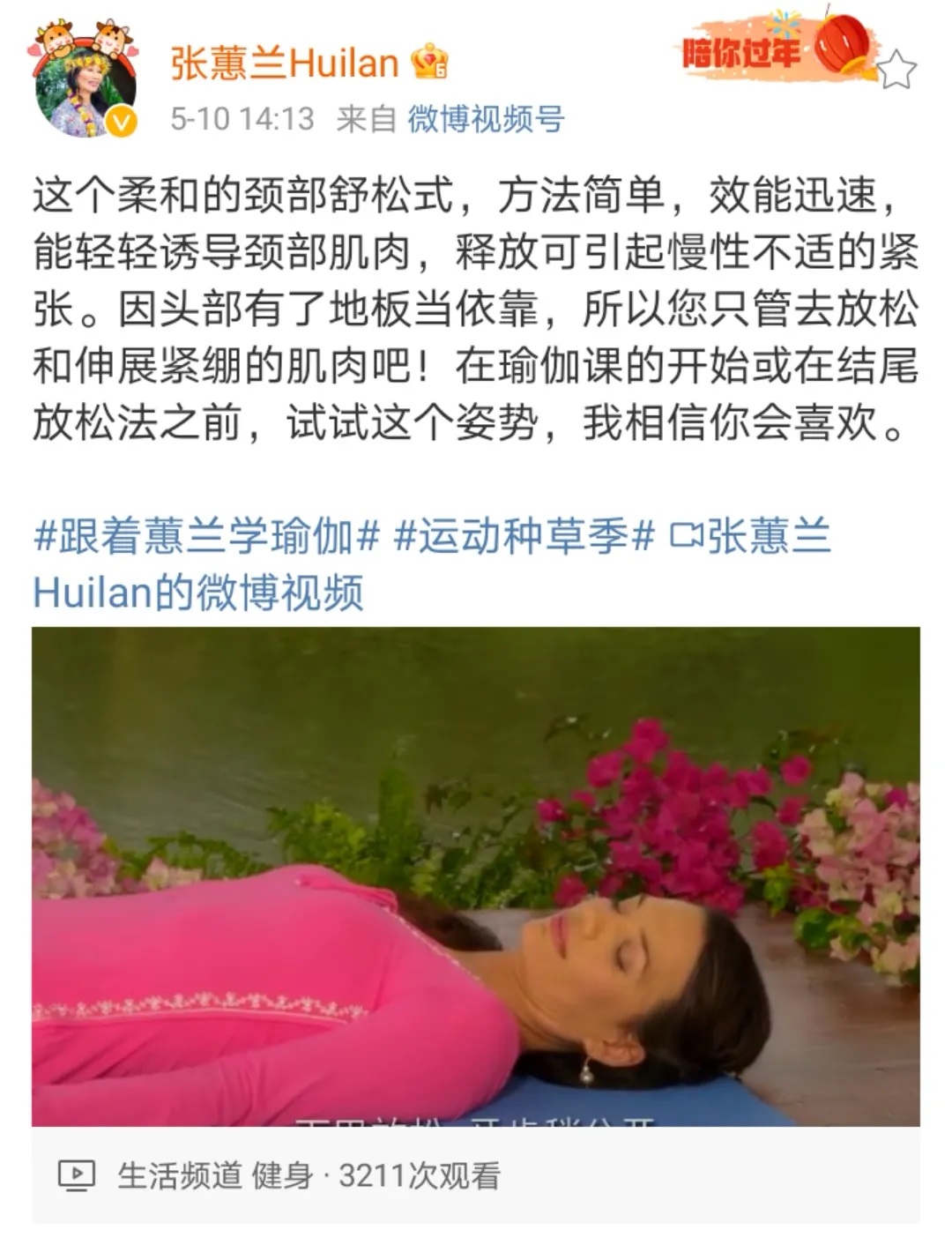This screenshot has width=952, height=1260.
Task: Open hashtag #运动种草季#
Action: coord(524,536)
